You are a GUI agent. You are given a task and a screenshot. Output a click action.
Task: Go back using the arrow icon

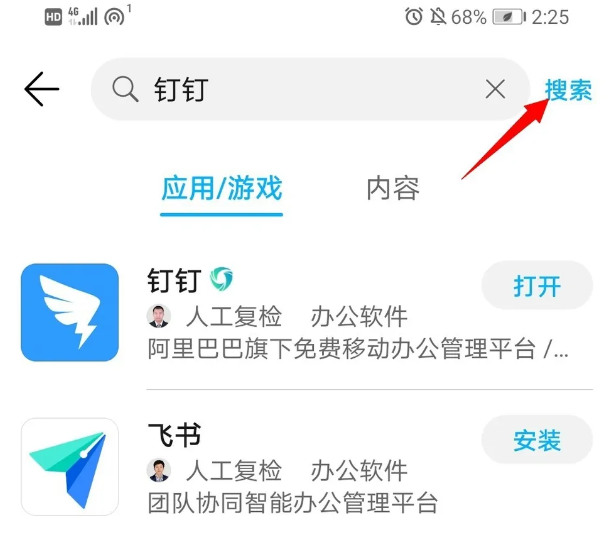point(42,89)
